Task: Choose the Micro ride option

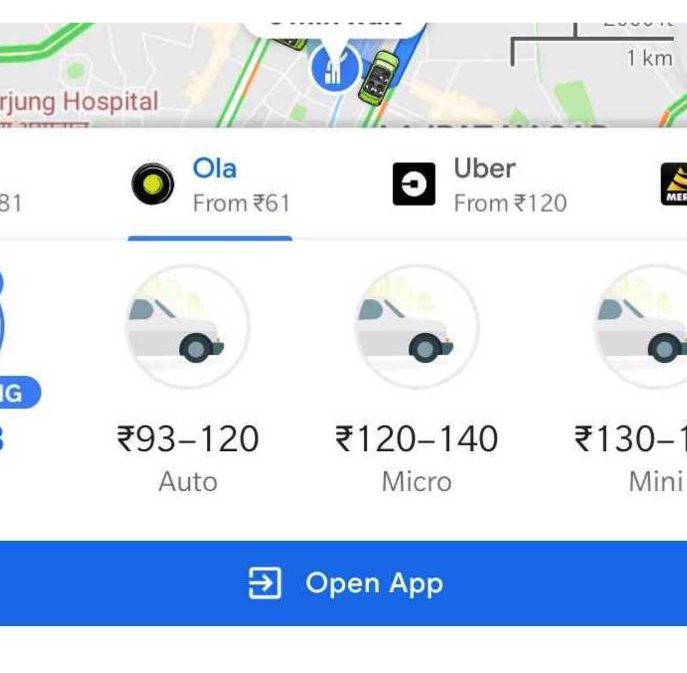Action: coord(416,380)
